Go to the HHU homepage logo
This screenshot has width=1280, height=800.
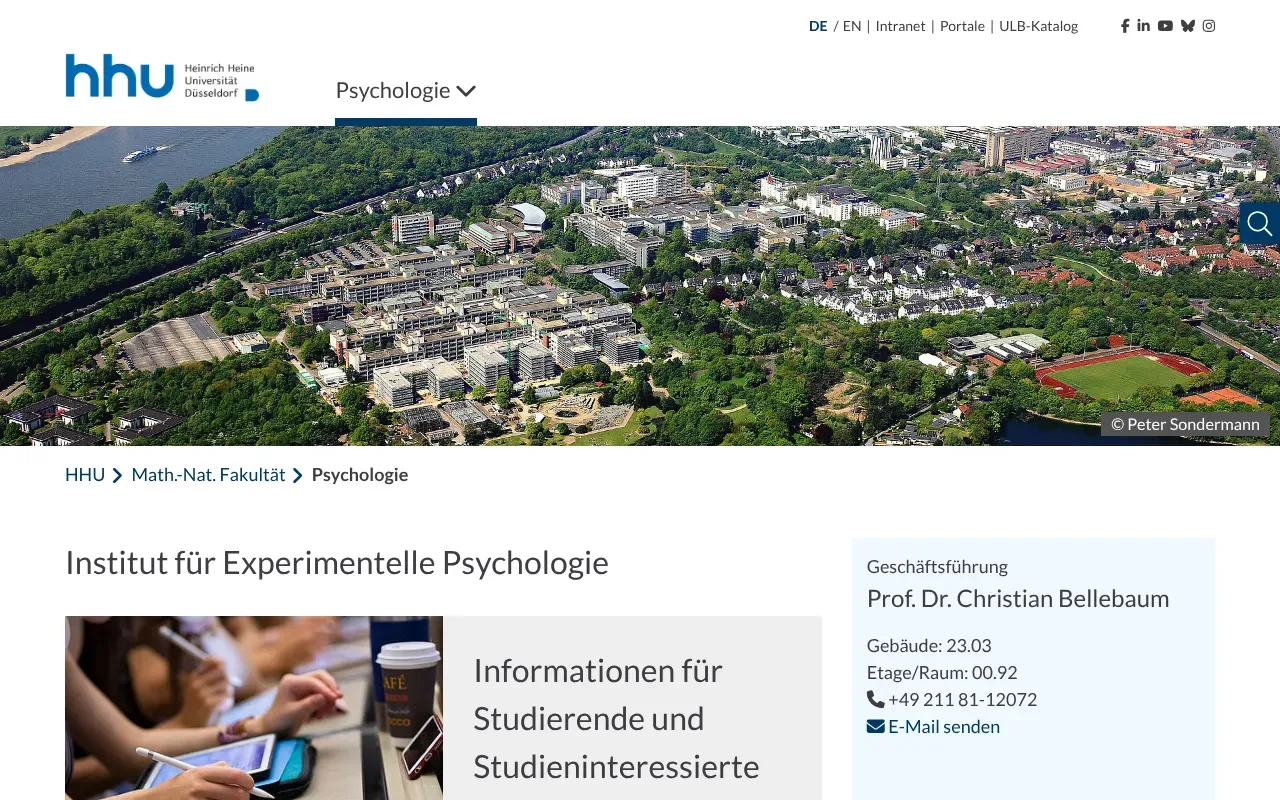coord(161,77)
